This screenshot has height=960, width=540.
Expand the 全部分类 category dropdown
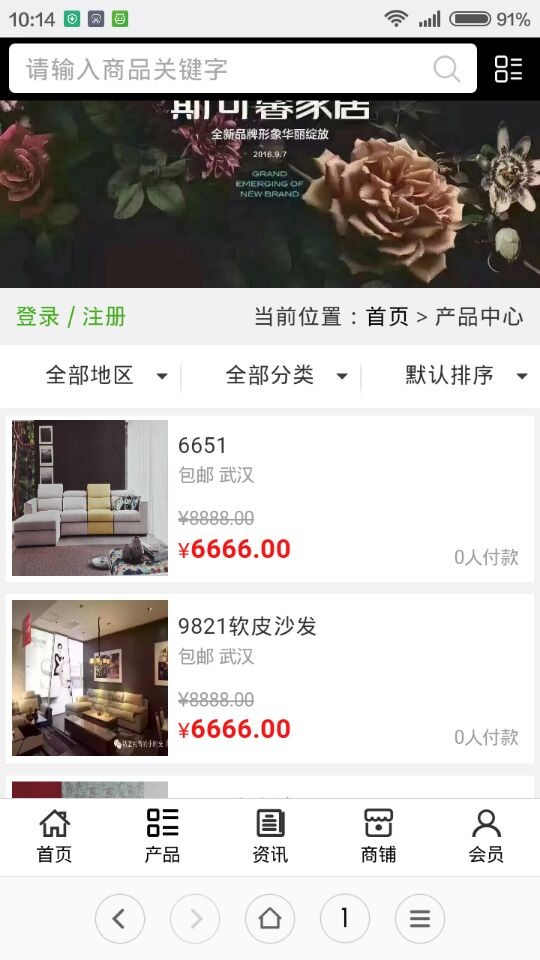tap(287, 375)
